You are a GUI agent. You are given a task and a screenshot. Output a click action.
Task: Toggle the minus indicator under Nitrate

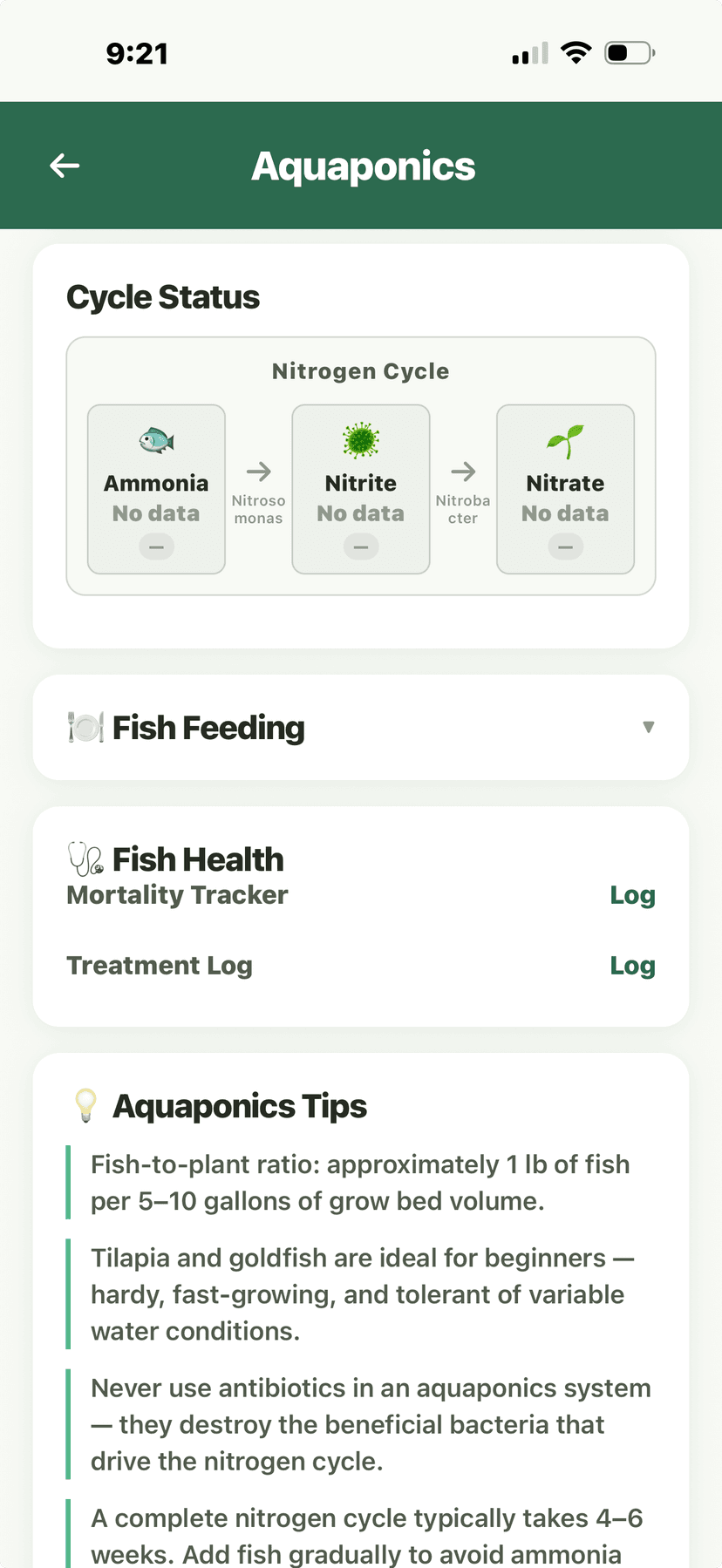[565, 546]
